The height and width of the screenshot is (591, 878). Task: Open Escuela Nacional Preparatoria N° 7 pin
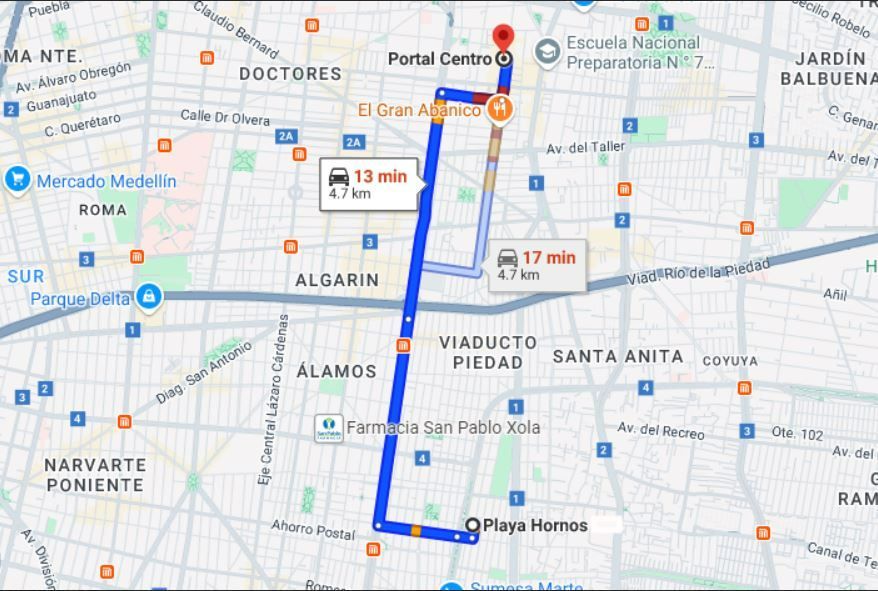547,52
